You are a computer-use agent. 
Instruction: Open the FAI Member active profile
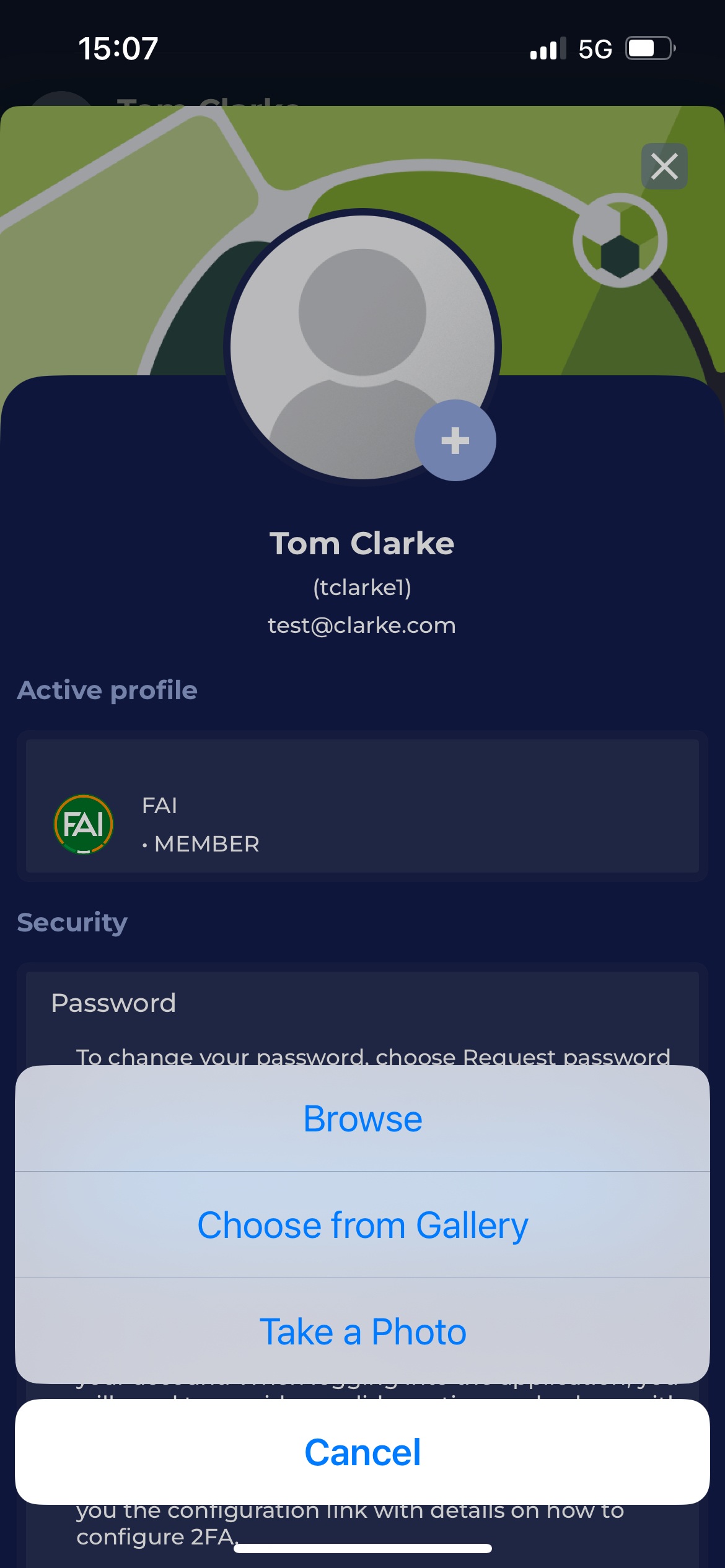pyautogui.click(x=362, y=806)
